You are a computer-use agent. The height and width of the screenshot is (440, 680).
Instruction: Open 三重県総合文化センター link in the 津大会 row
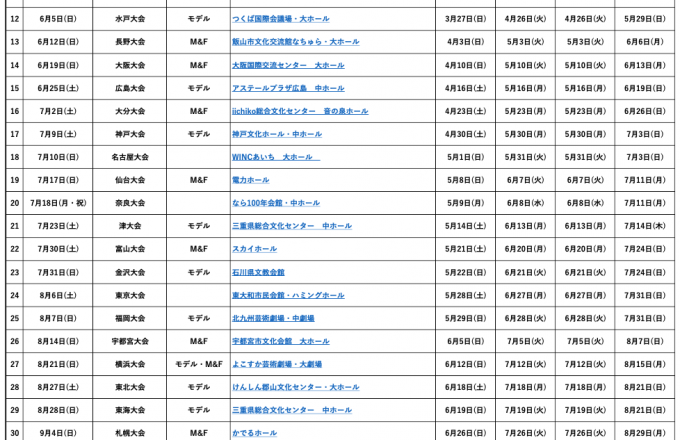(291, 226)
